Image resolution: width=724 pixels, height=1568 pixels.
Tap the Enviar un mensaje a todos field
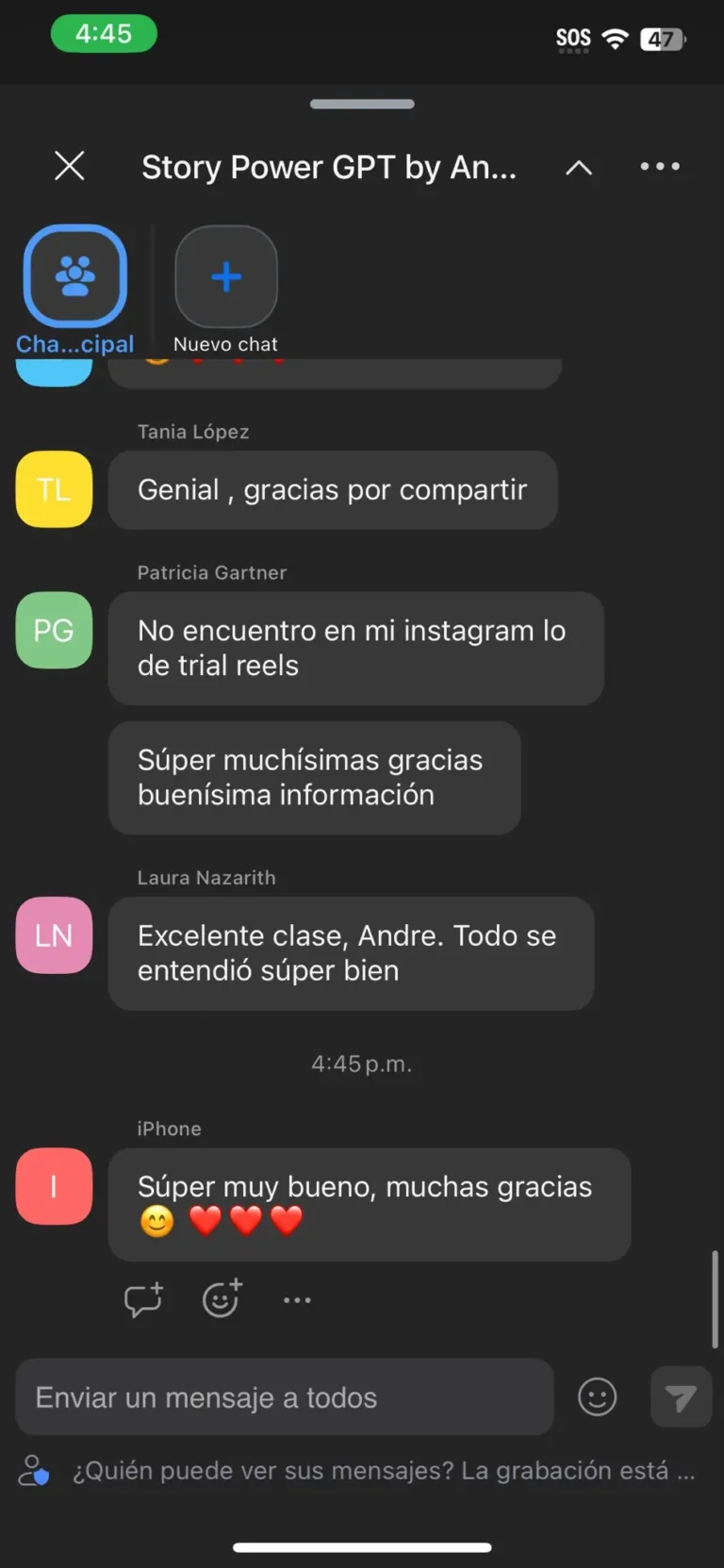283,1397
